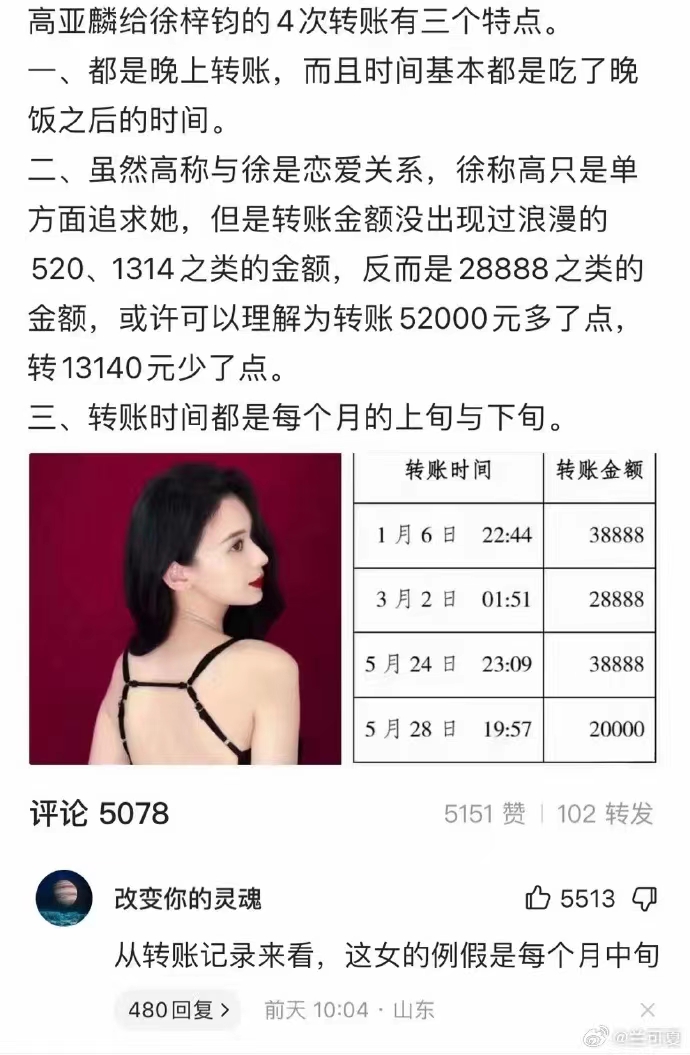Like 改变你的灵魂's comment

coord(538,898)
